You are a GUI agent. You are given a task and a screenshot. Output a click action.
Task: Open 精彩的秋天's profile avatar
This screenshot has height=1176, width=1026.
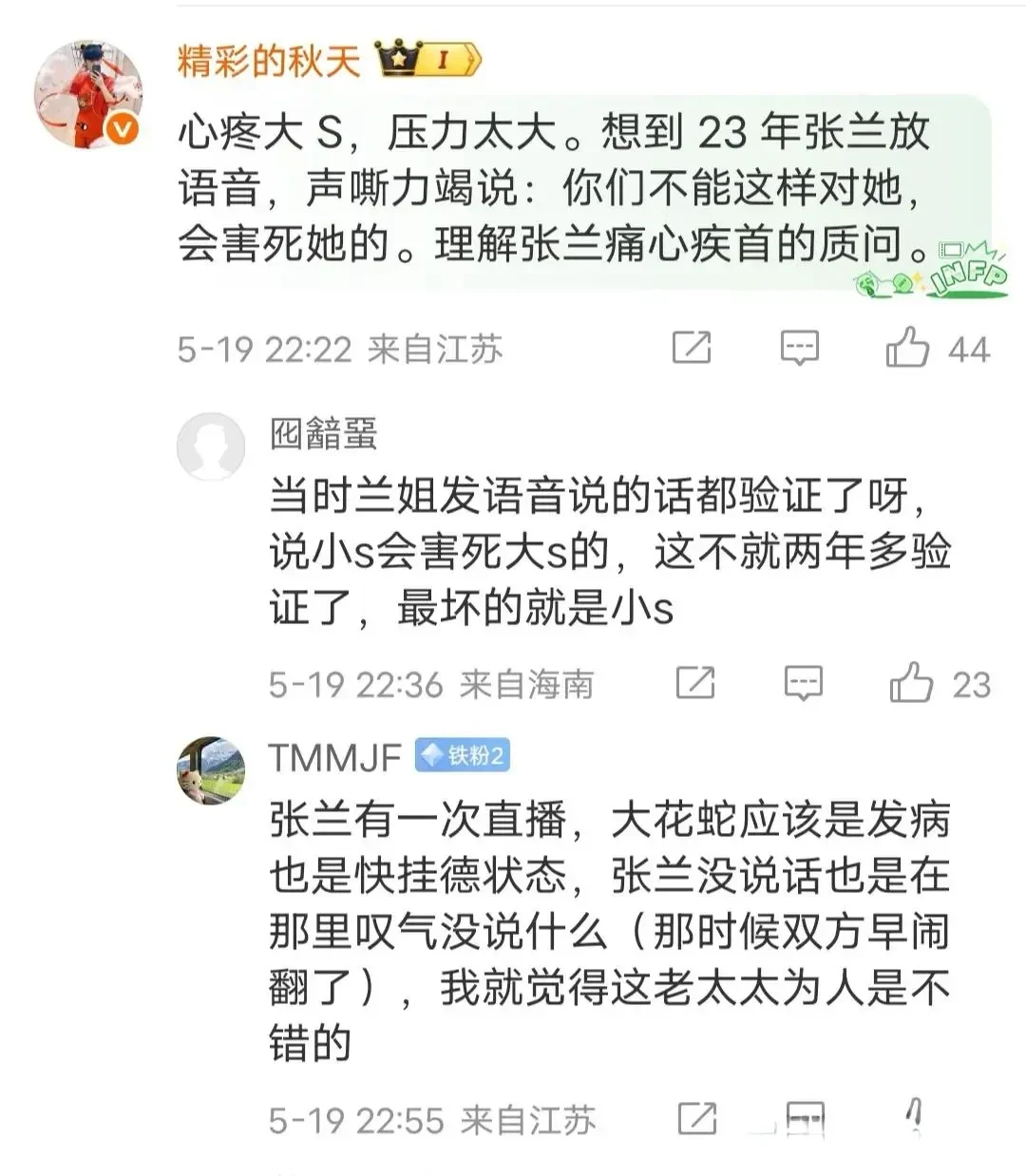[87, 94]
